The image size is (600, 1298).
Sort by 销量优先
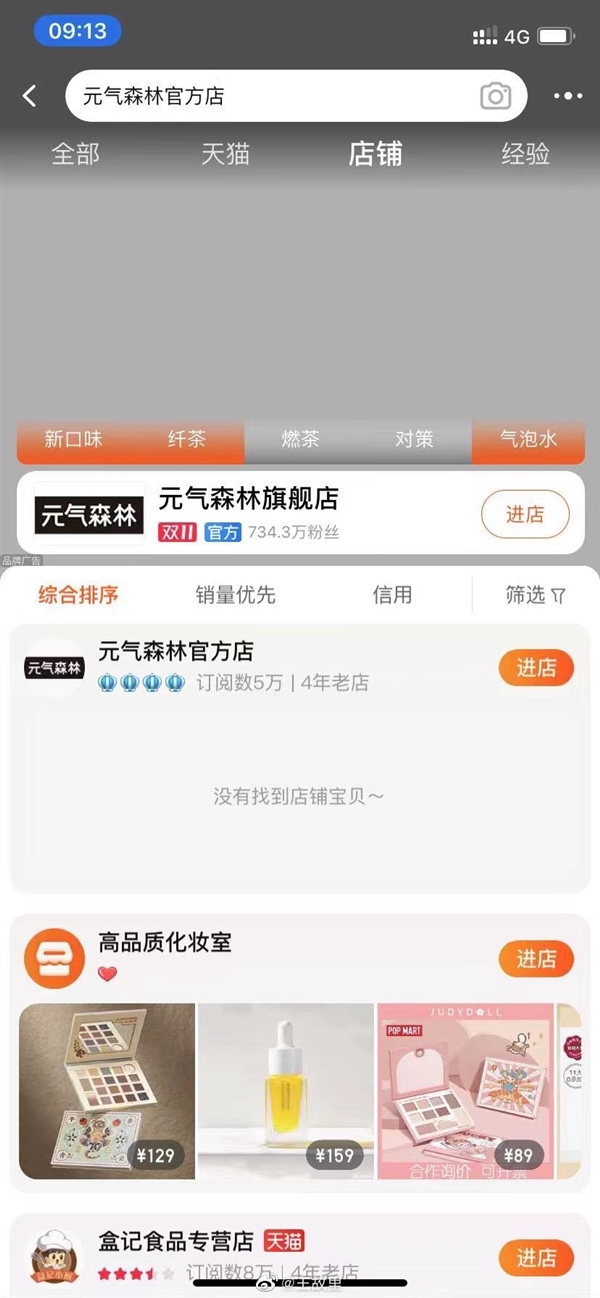(235, 595)
